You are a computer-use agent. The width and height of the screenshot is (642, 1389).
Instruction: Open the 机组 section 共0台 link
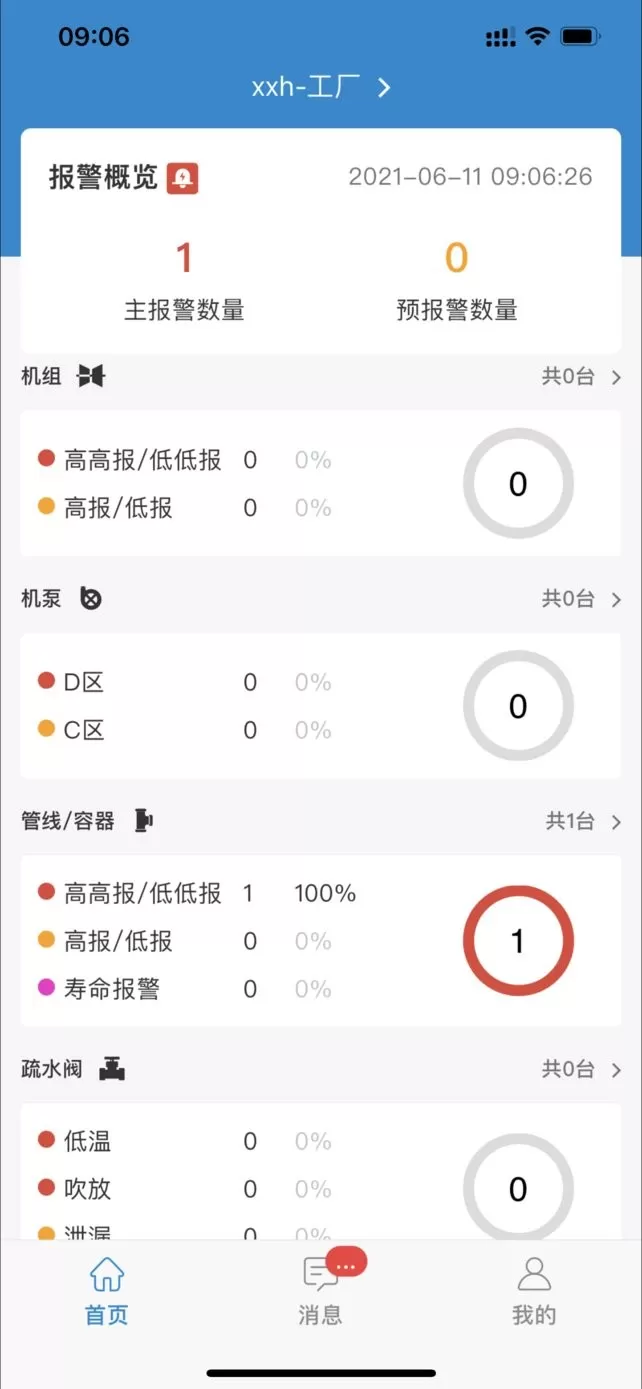pyautogui.click(x=582, y=377)
